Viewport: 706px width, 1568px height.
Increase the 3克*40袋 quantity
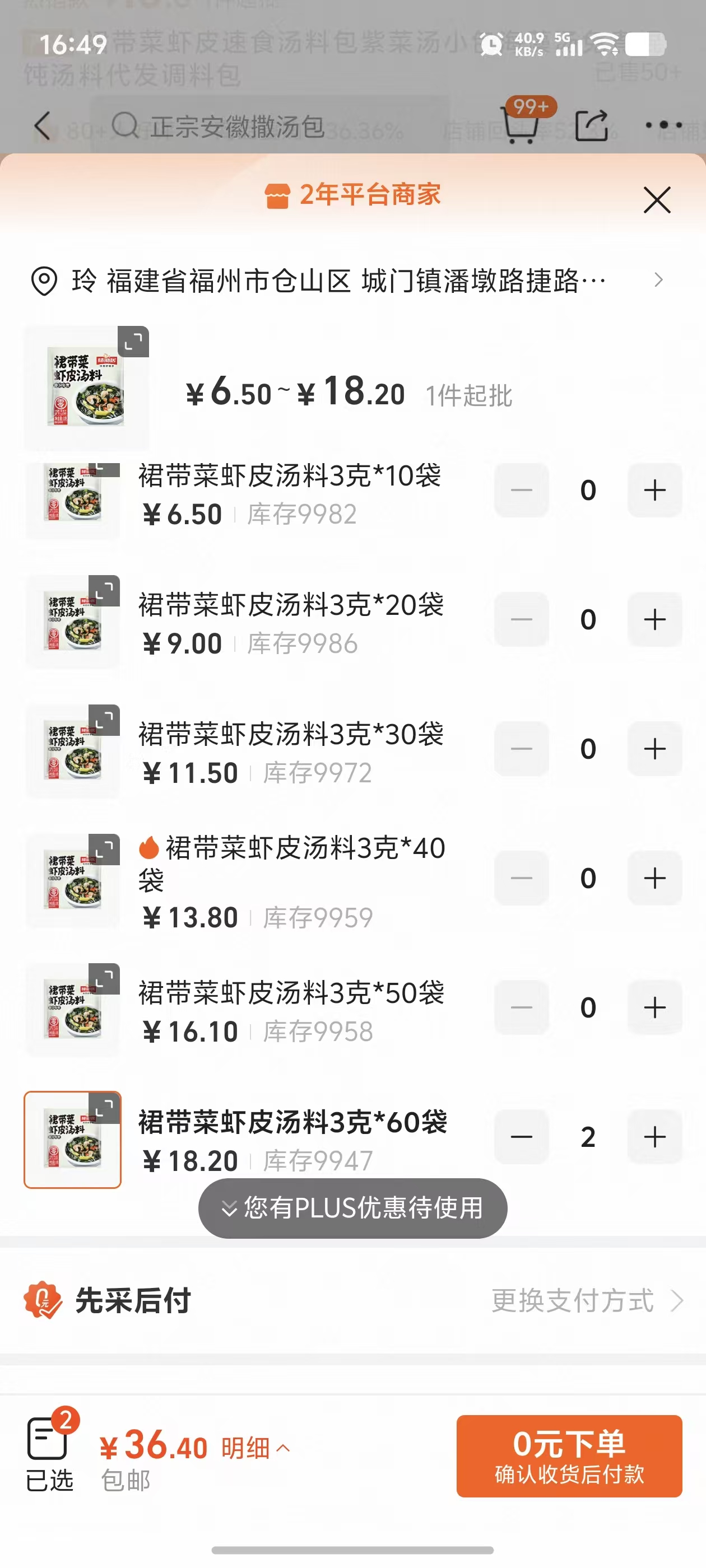[654, 878]
